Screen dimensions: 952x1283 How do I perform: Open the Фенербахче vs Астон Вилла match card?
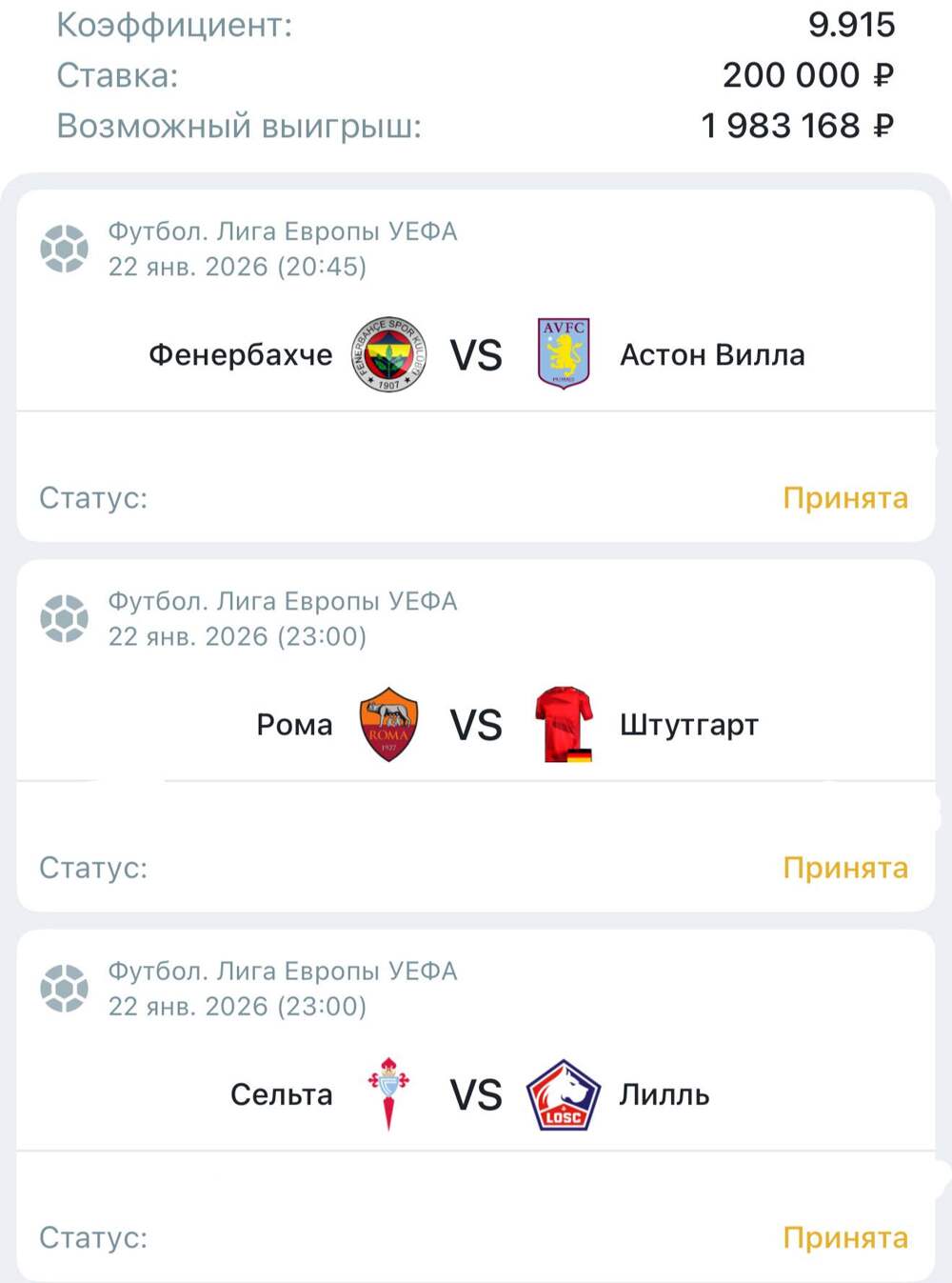coord(476,355)
